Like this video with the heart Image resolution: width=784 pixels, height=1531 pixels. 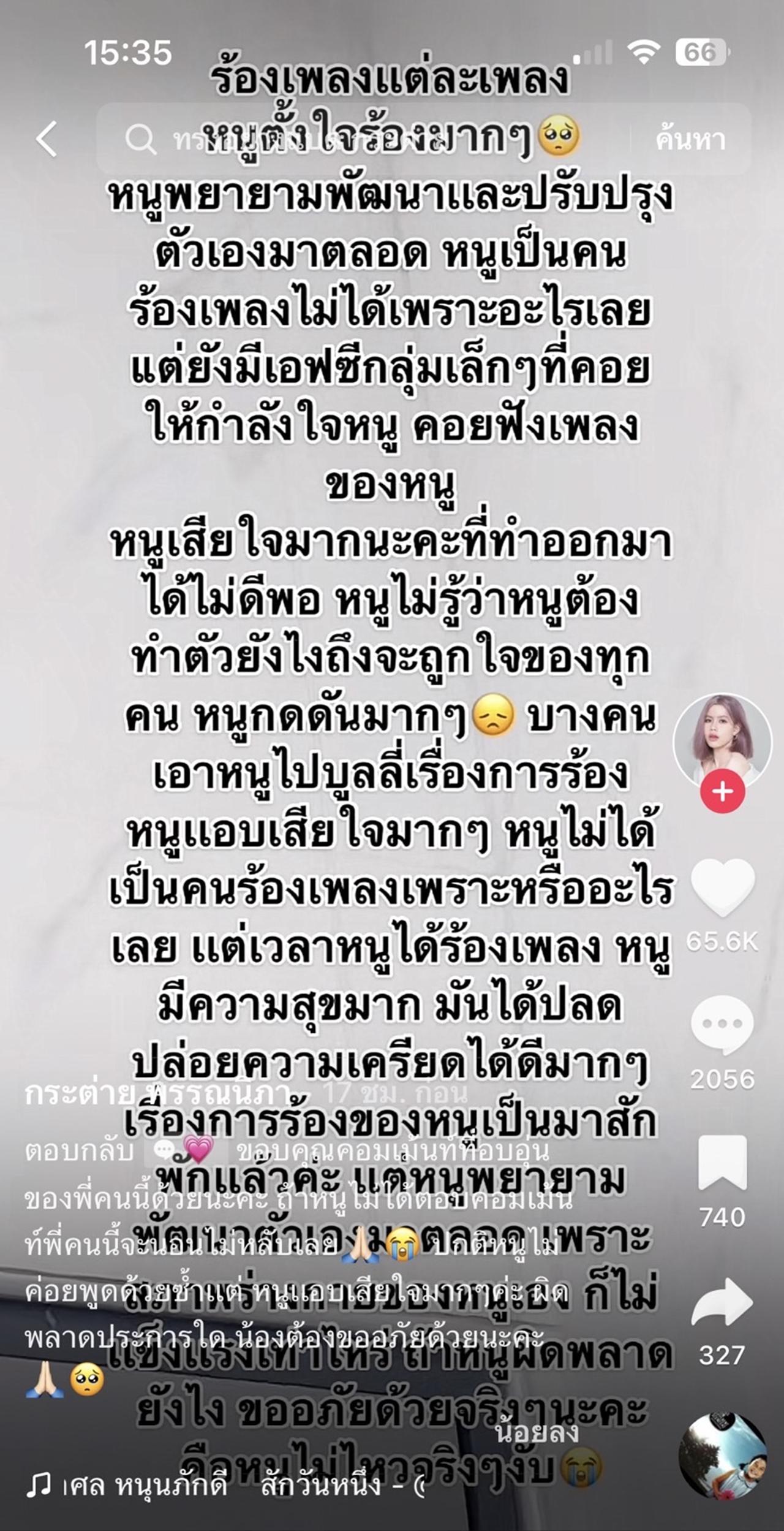tap(723, 887)
